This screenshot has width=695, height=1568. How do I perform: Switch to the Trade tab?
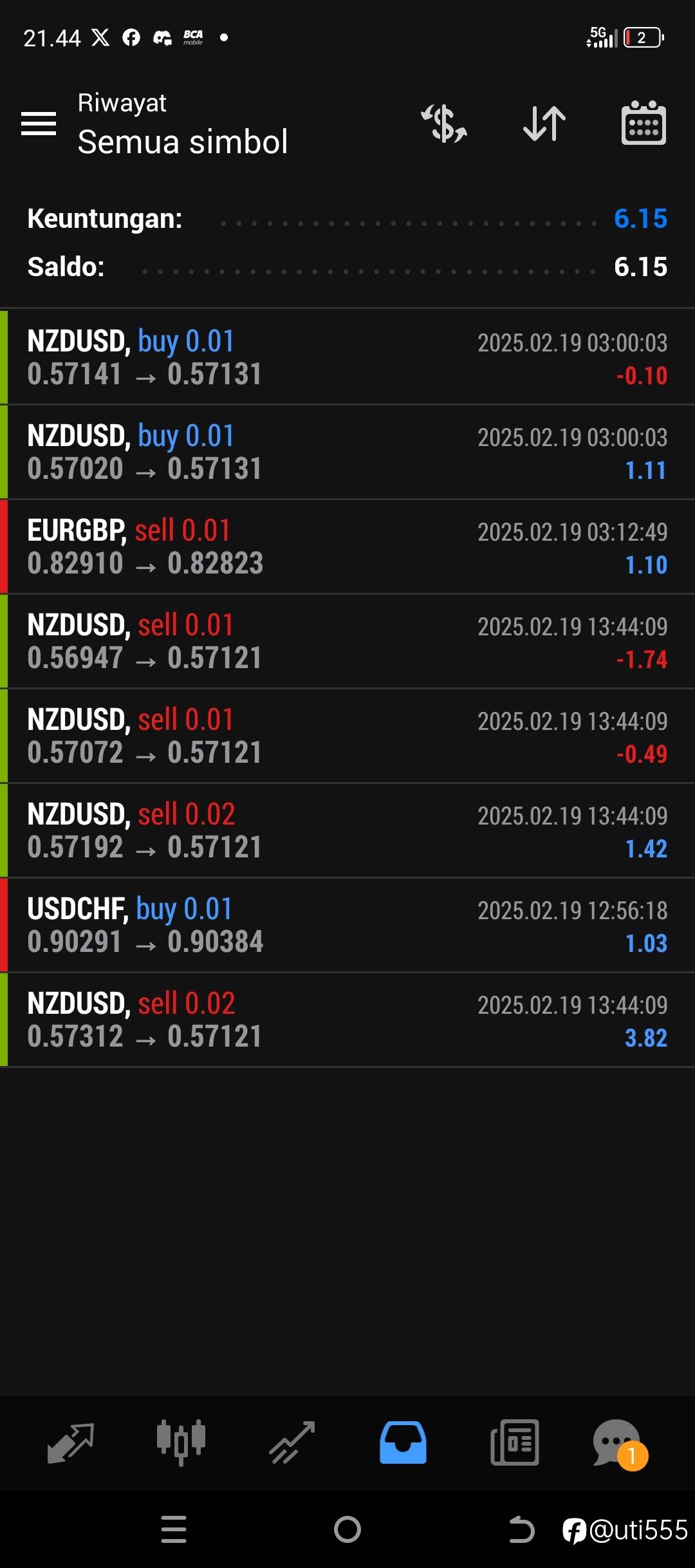292,1442
